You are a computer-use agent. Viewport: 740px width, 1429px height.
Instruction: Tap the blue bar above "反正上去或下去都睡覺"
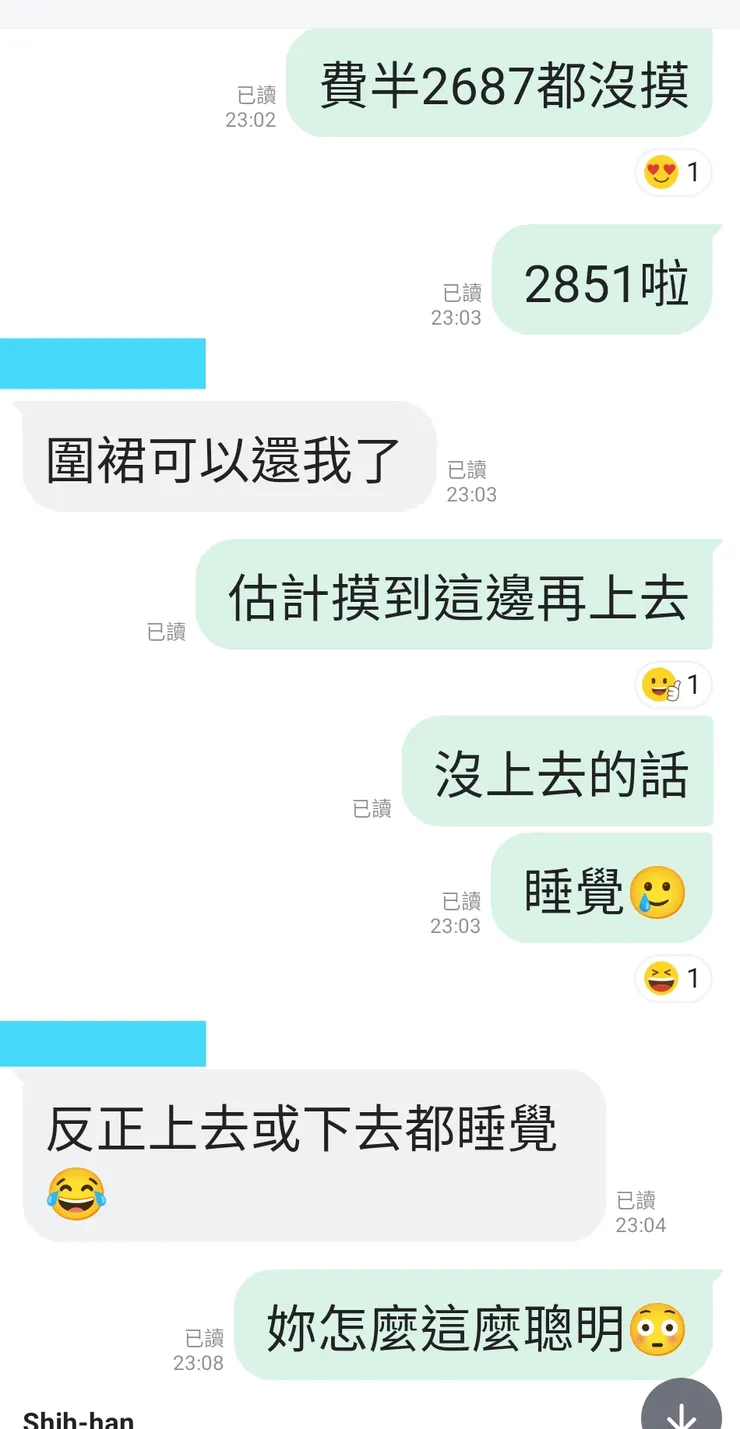click(x=103, y=1043)
